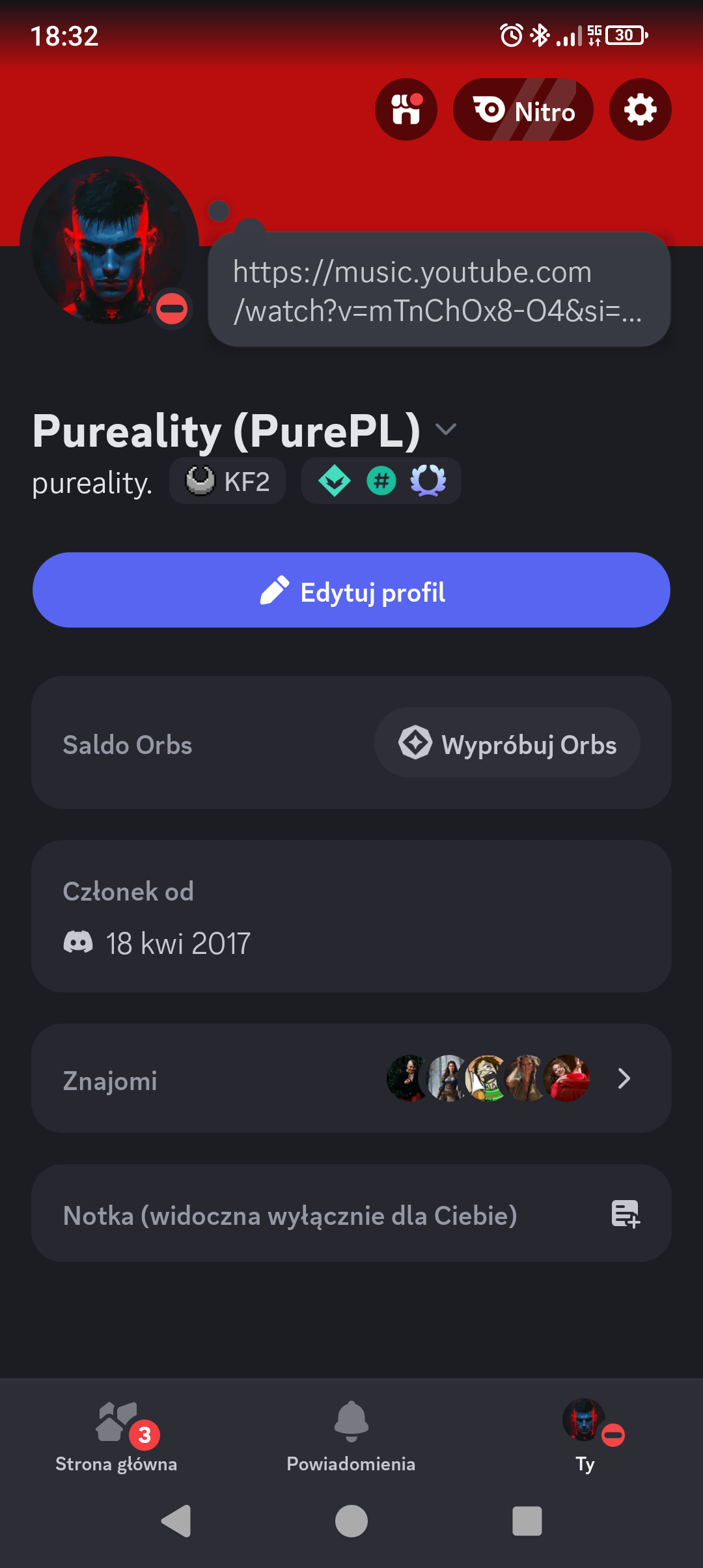703x1568 pixels.
Task: Go back with the system back button
Action: pyautogui.click(x=176, y=1521)
